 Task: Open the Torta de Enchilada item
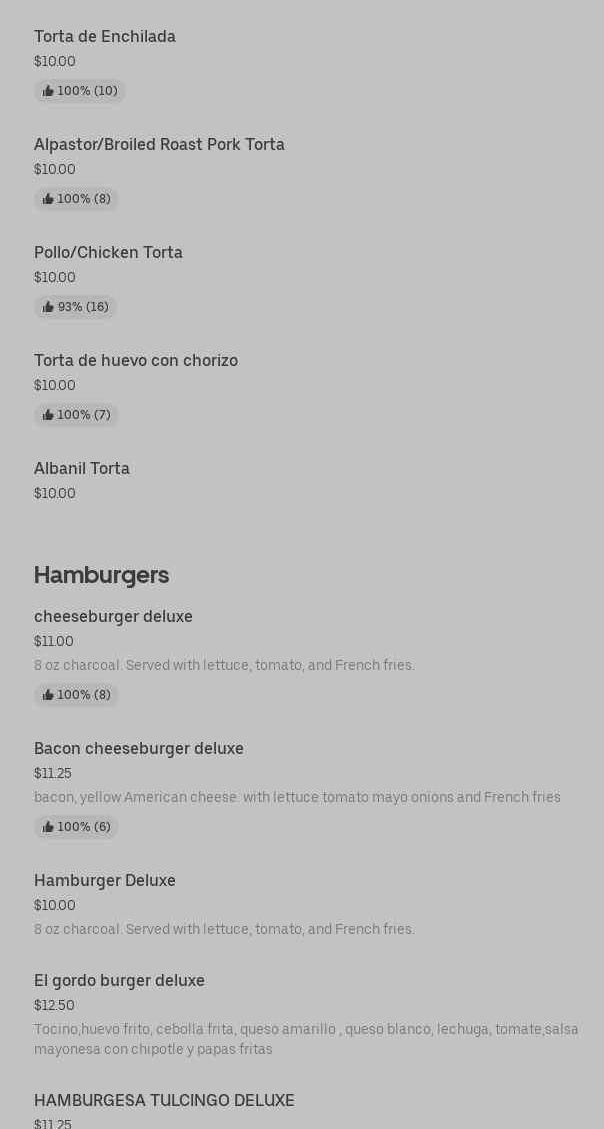(105, 37)
